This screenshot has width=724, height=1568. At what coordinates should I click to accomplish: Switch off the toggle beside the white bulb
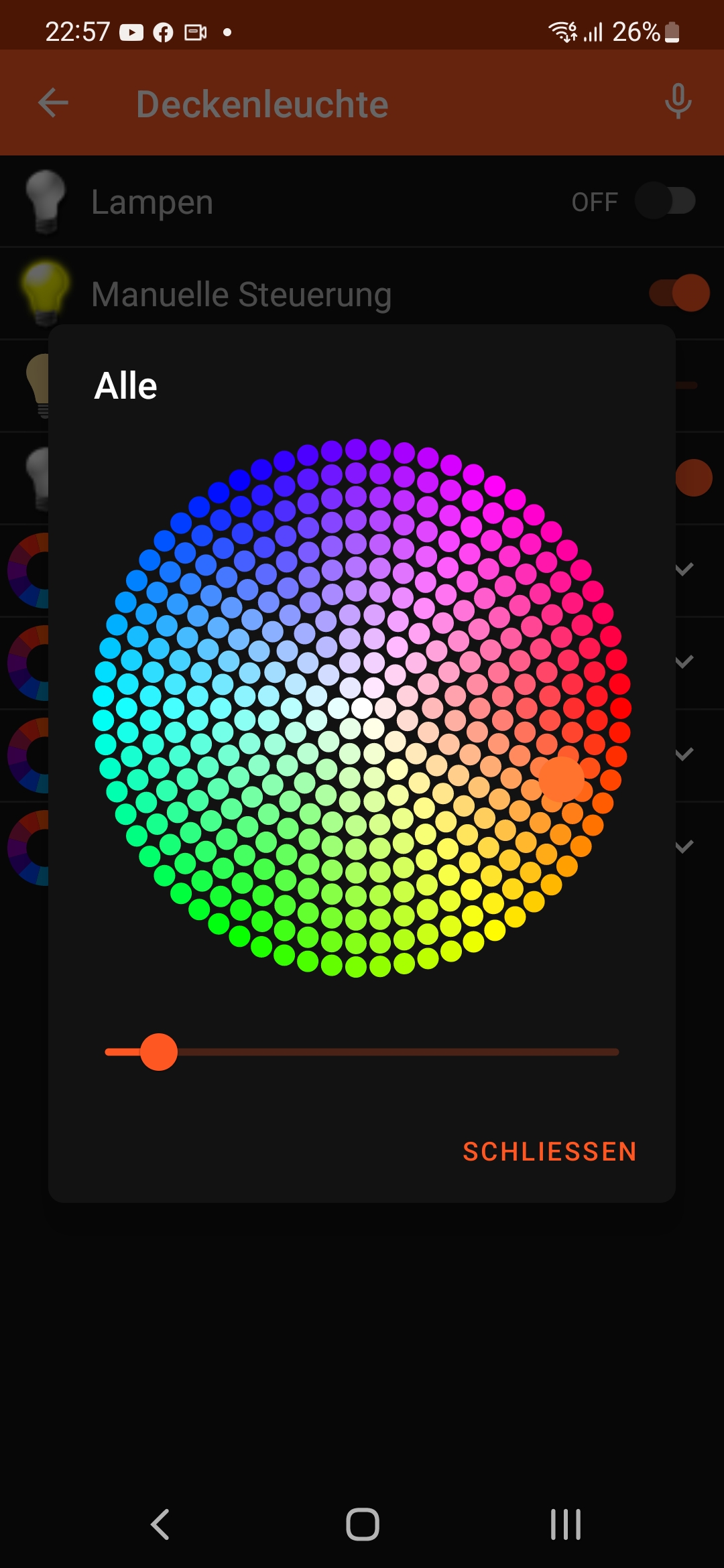tap(693, 478)
